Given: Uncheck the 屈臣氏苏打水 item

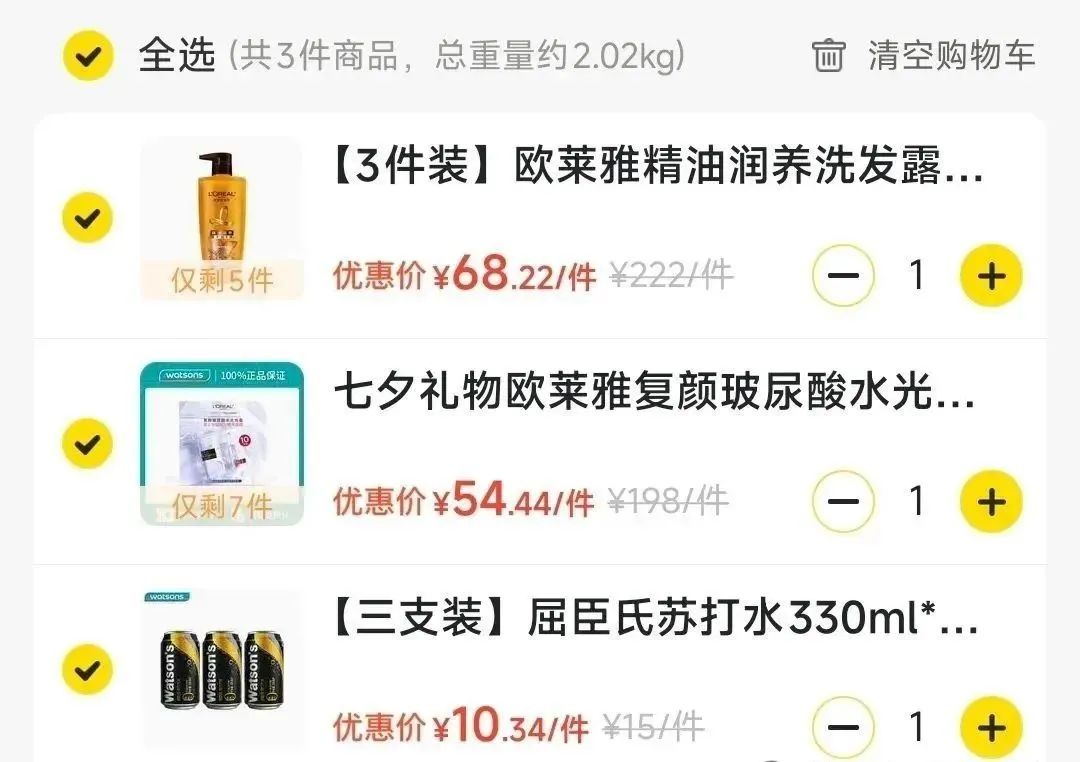Looking at the screenshot, I should coord(88,669).
